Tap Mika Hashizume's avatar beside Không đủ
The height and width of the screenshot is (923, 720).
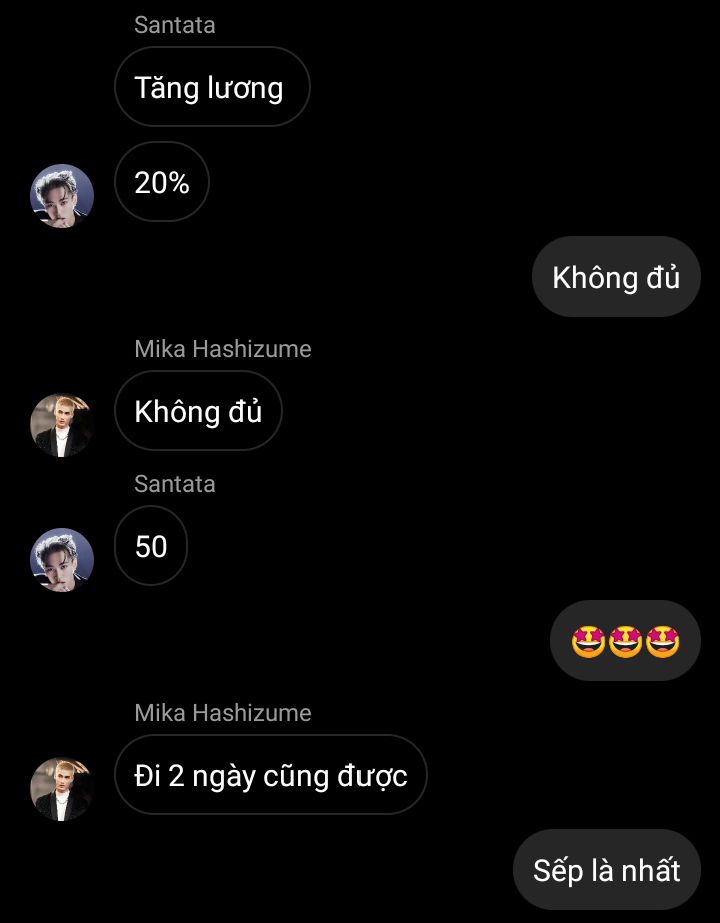point(62,425)
